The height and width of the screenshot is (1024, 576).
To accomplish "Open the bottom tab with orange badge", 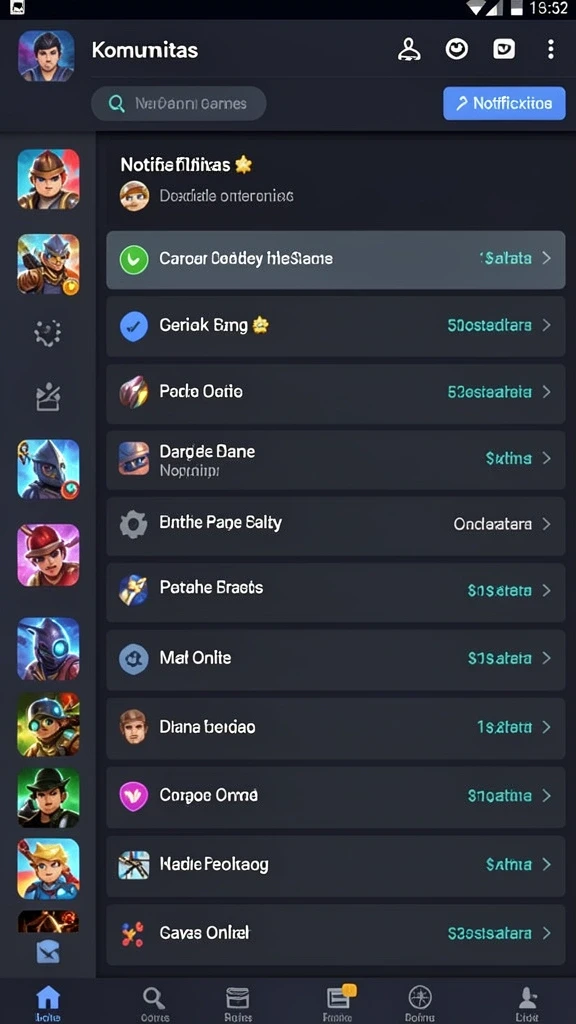I will tap(339, 1002).
